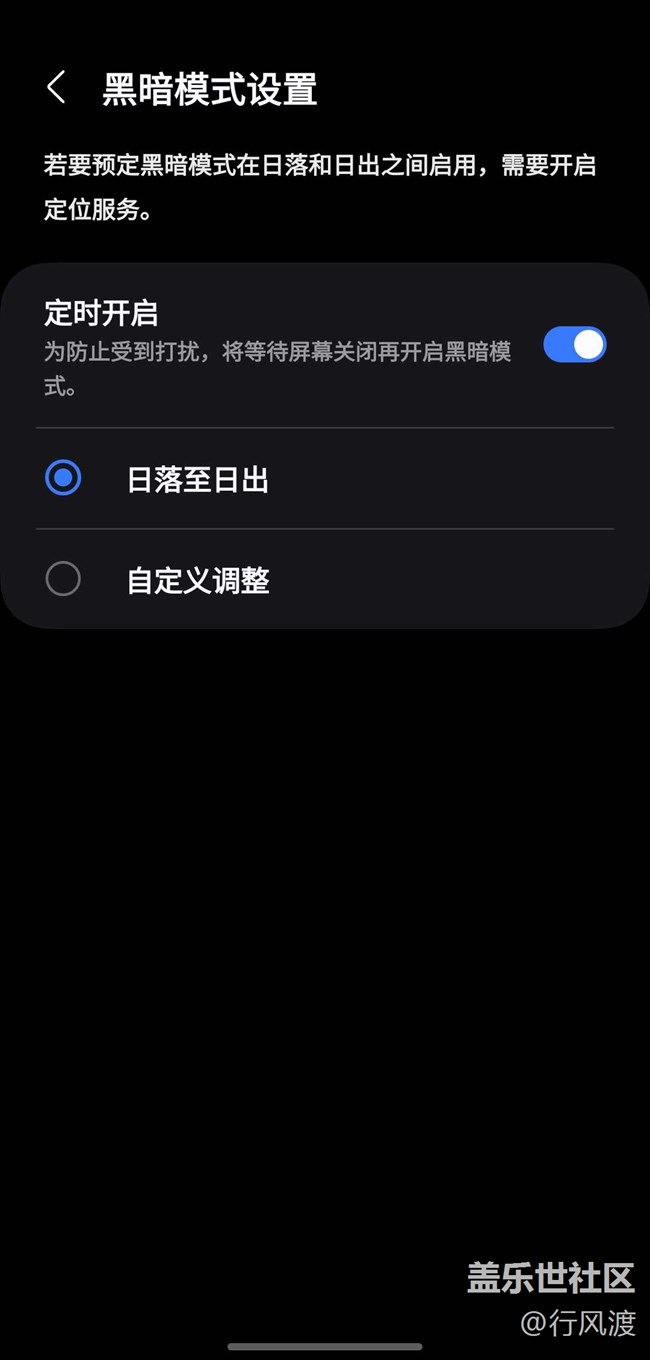Screen dimensions: 650x1360
Task: Select the 日落至日出 option
Action: click(63, 479)
